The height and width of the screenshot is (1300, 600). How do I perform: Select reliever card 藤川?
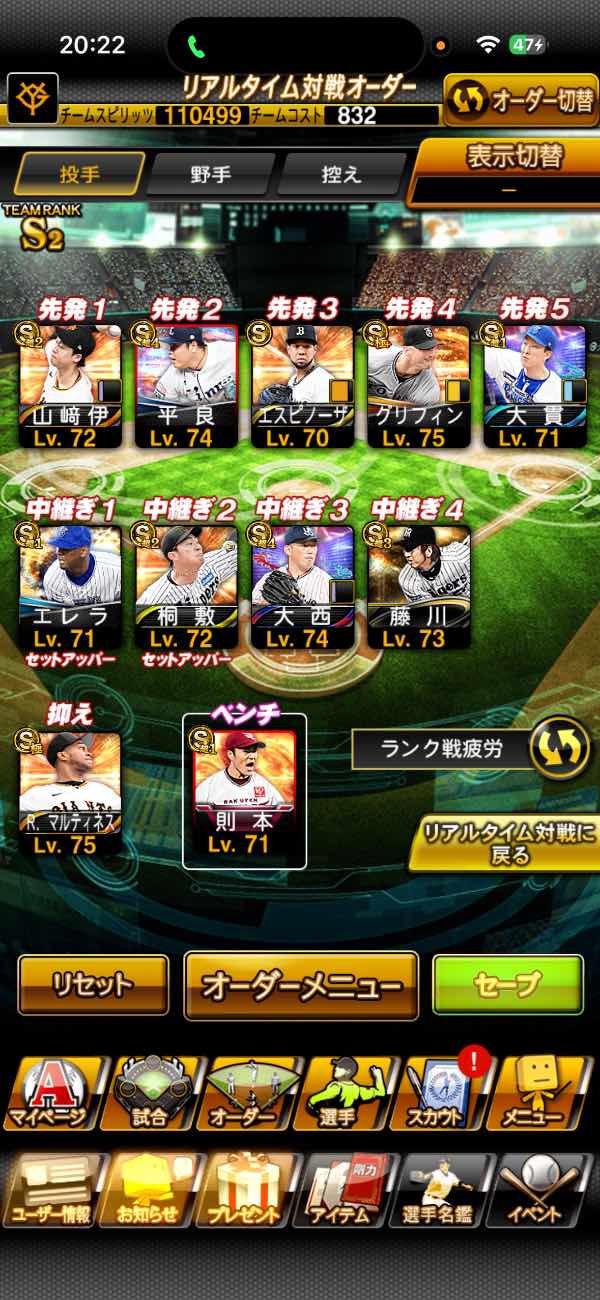point(418,587)
